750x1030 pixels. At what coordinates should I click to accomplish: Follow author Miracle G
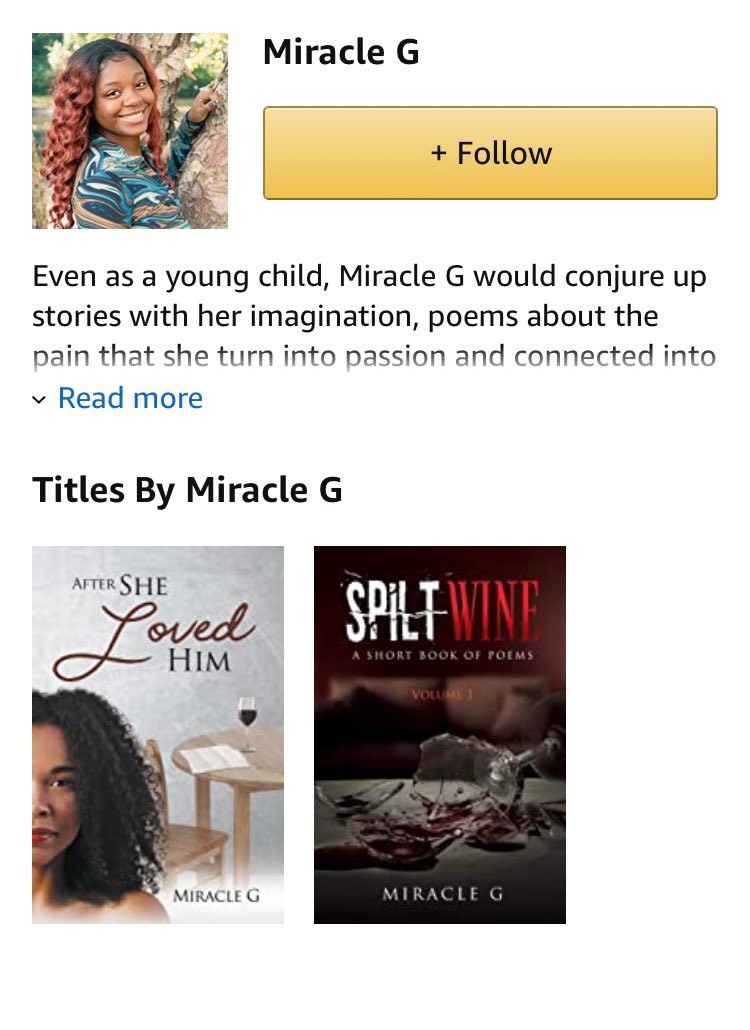pyautogui.click(x=490, y=153)
